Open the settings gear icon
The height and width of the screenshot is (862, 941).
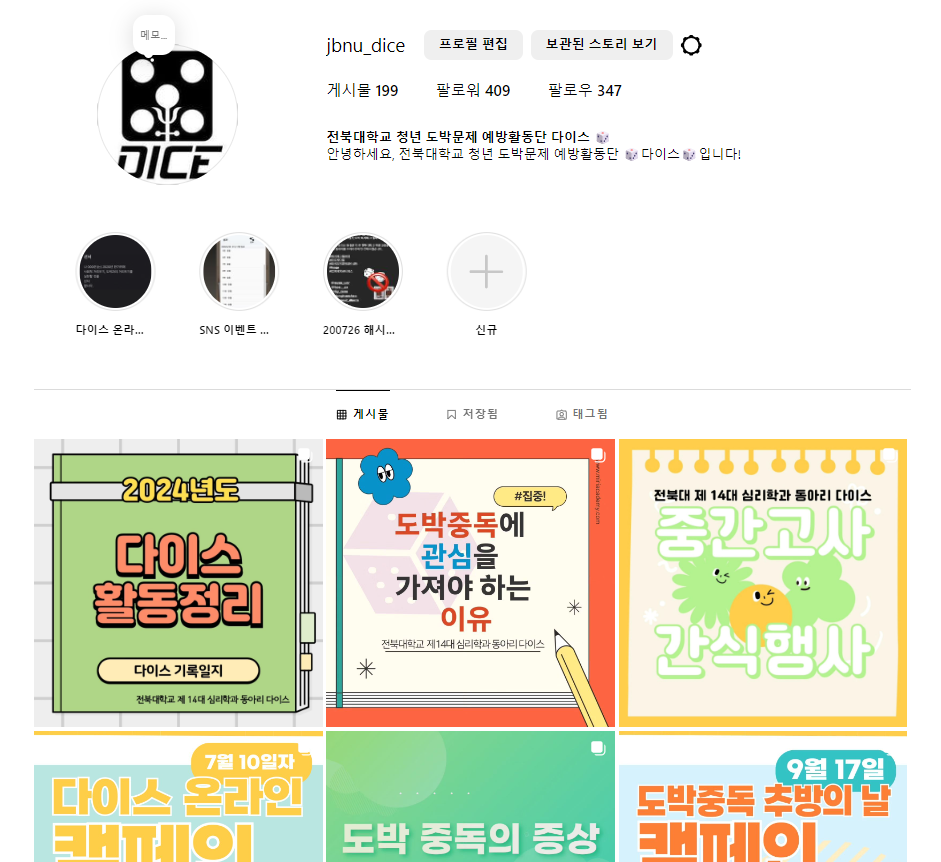tap(691, 45)
